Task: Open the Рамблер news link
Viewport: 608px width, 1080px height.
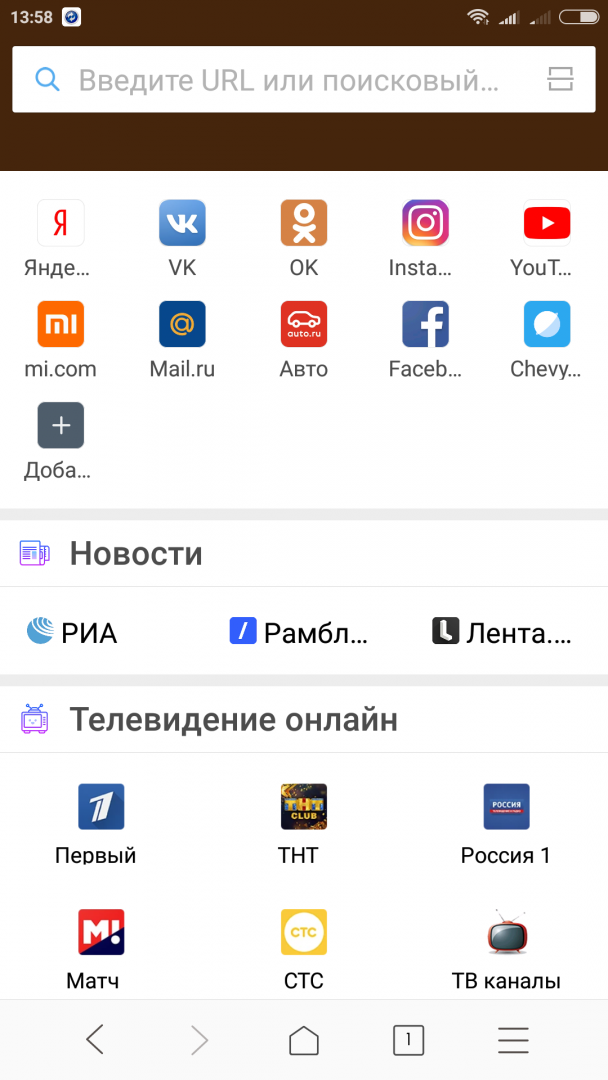Action: tap(299, 632)
